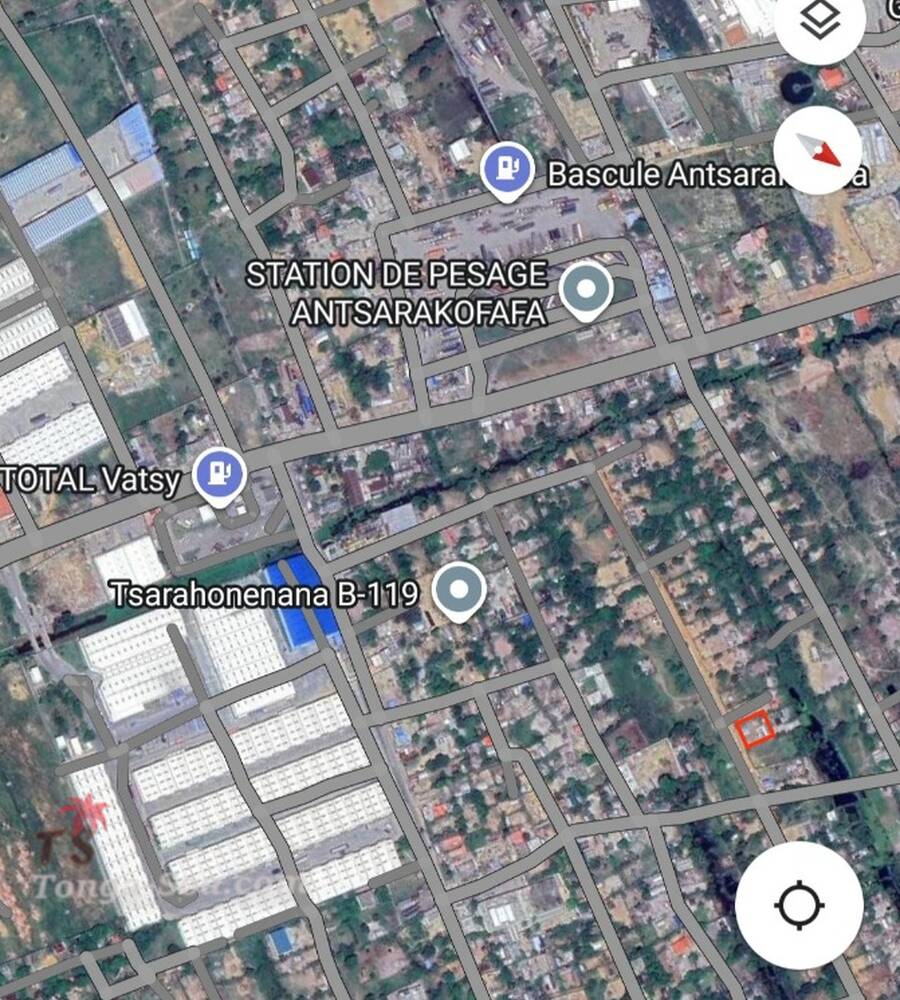The image size is (900, 1000).
Task: Select the Bascule Antsarakofafa fuel station pin
Action: (x=507, y=167)
